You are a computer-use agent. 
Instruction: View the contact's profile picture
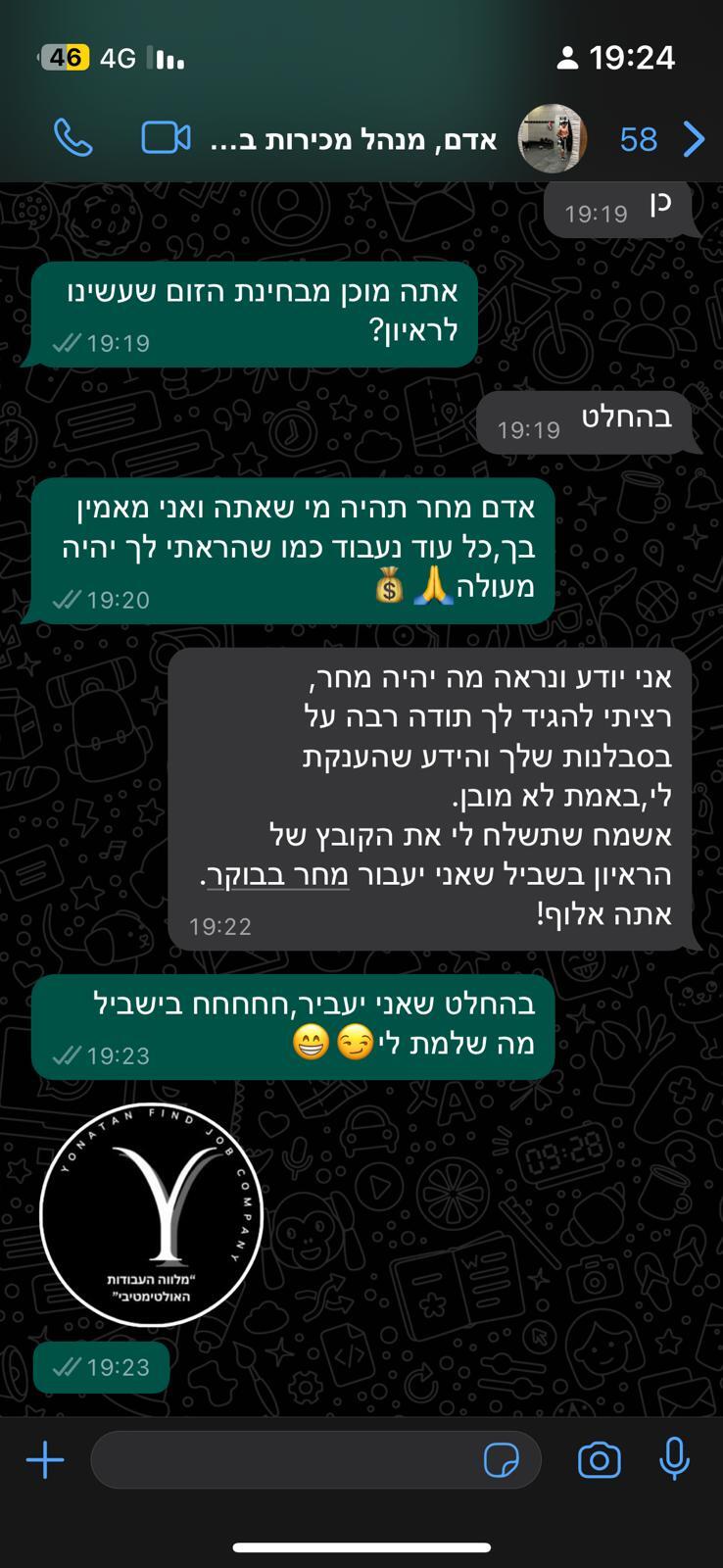[552, 139]
